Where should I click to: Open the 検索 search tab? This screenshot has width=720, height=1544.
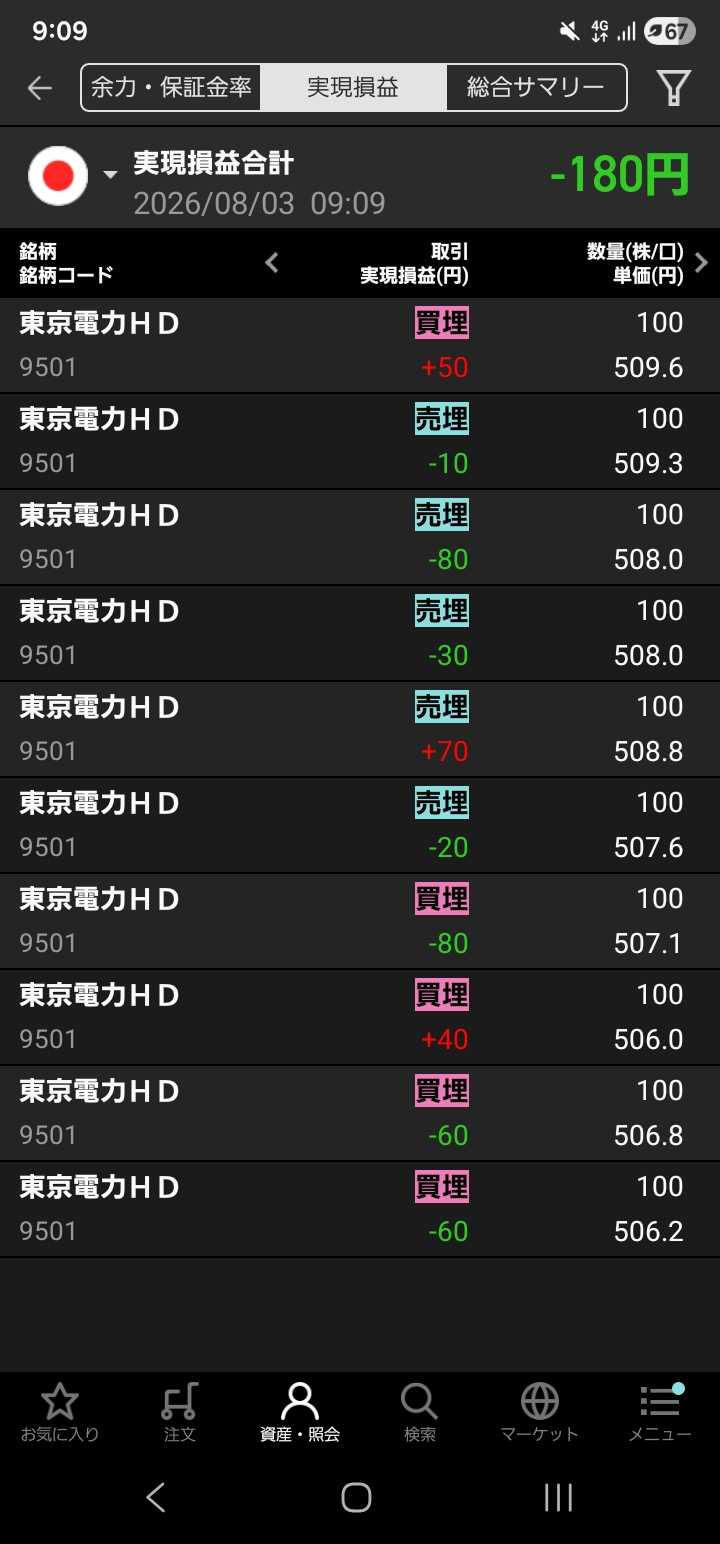tap(420, 1412)
